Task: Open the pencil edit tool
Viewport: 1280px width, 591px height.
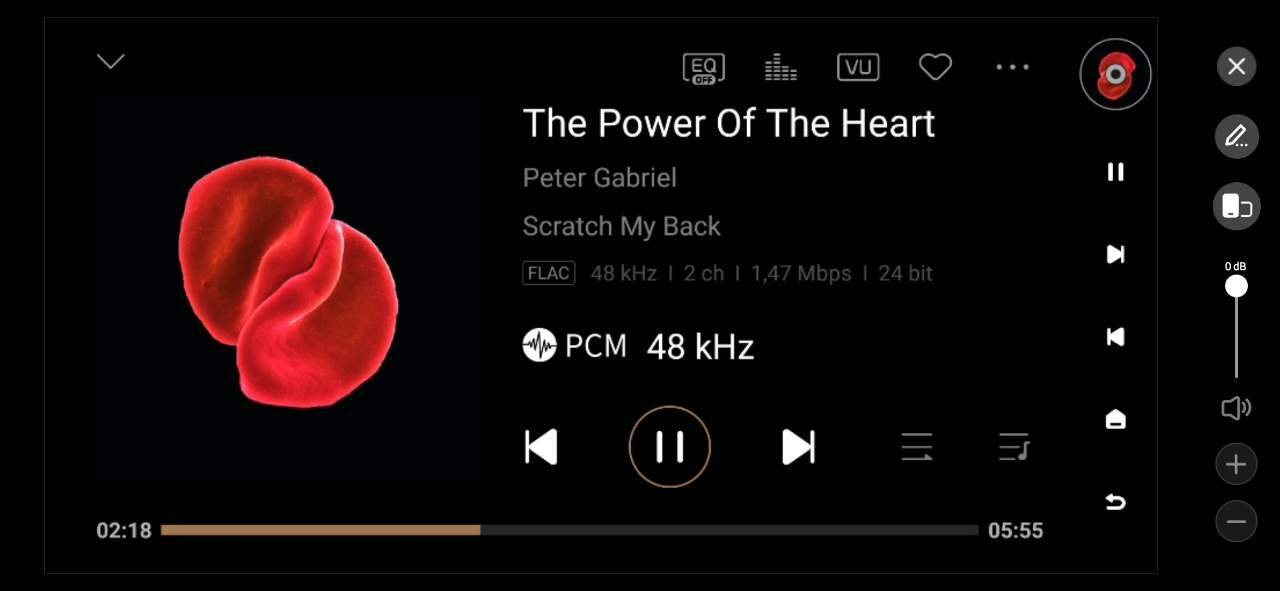Action: coord(1236,137)
